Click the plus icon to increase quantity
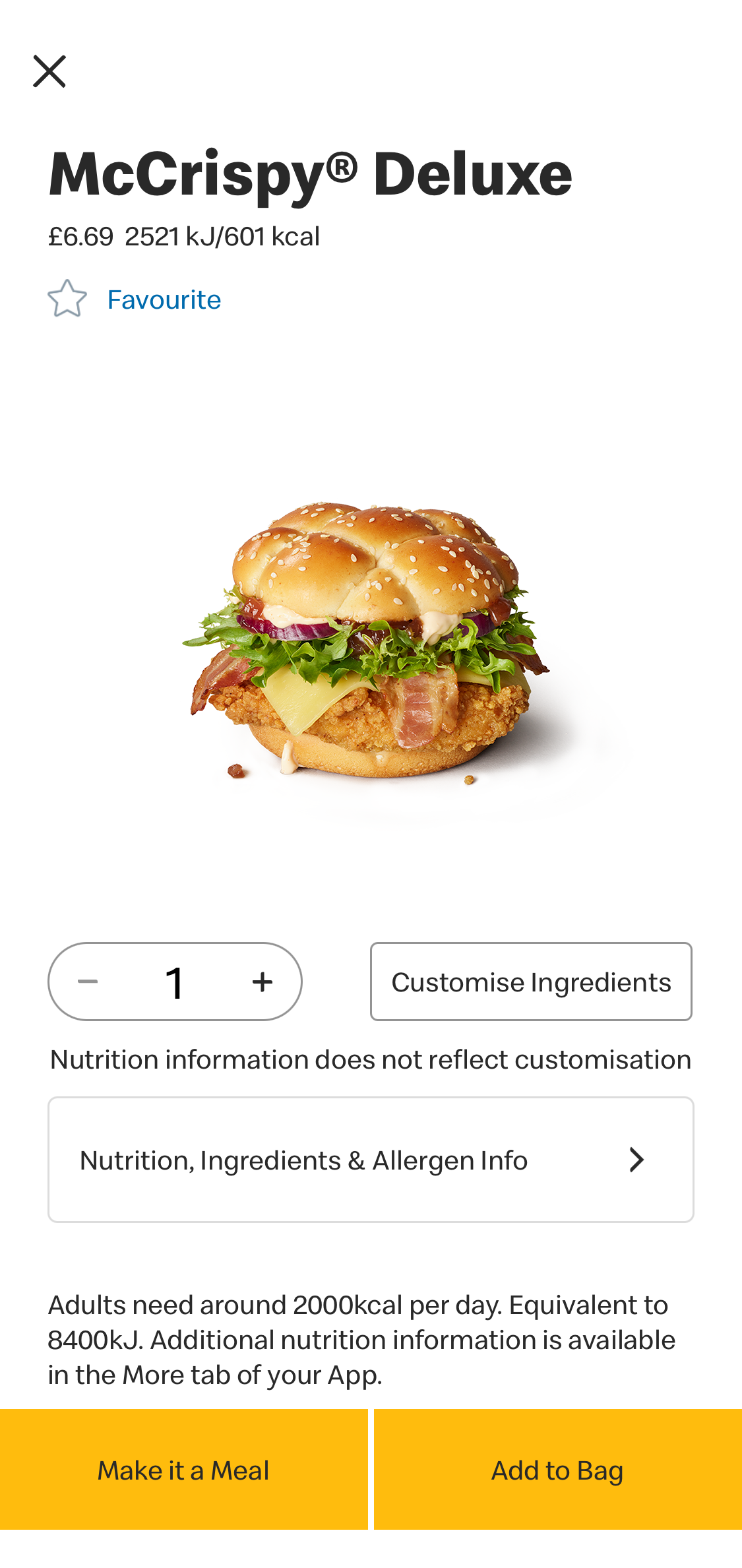 pyautogui.click(x=261, y=981)
